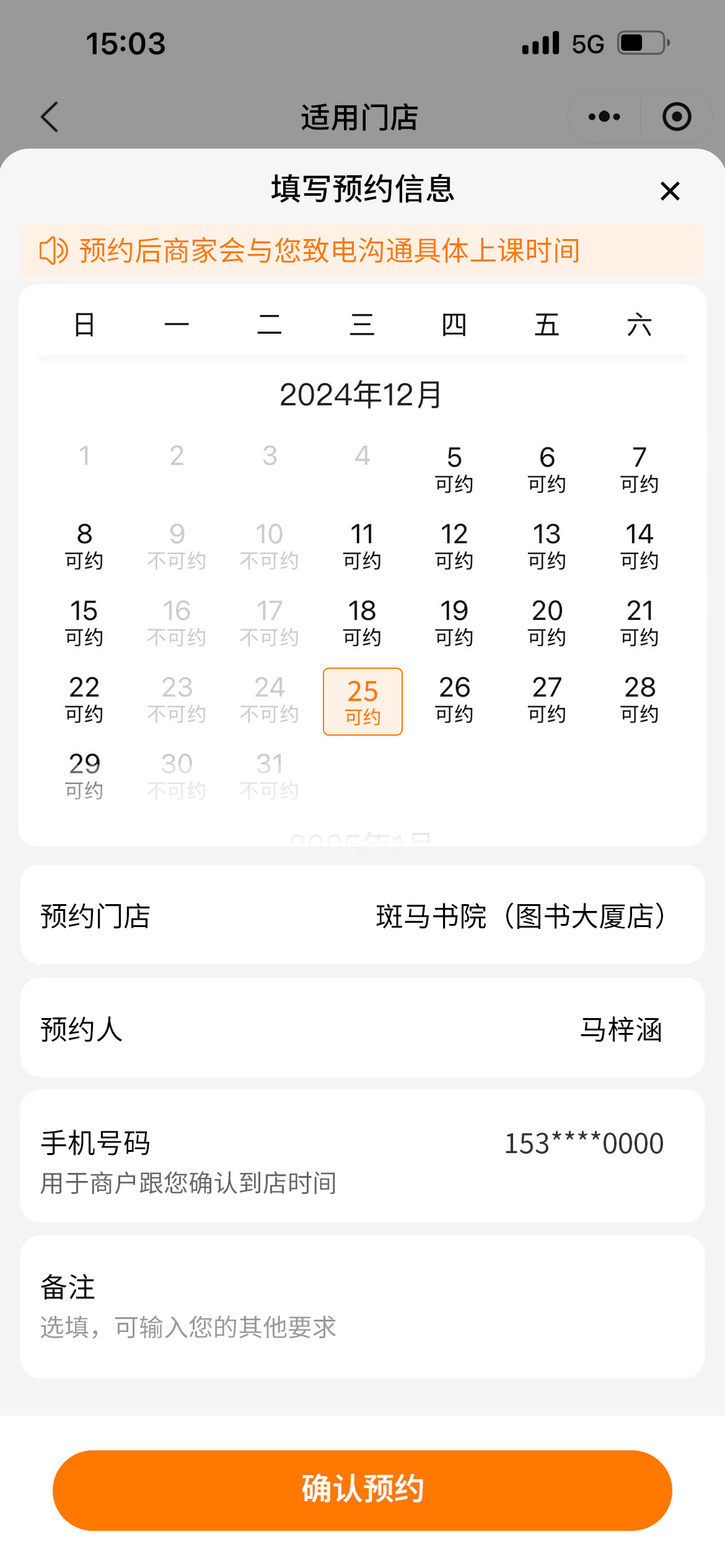Image resolution: width=725 pixels, height=1568 pixels.
Task: Choose December 11 on the calendar
Action: (362, 546)
